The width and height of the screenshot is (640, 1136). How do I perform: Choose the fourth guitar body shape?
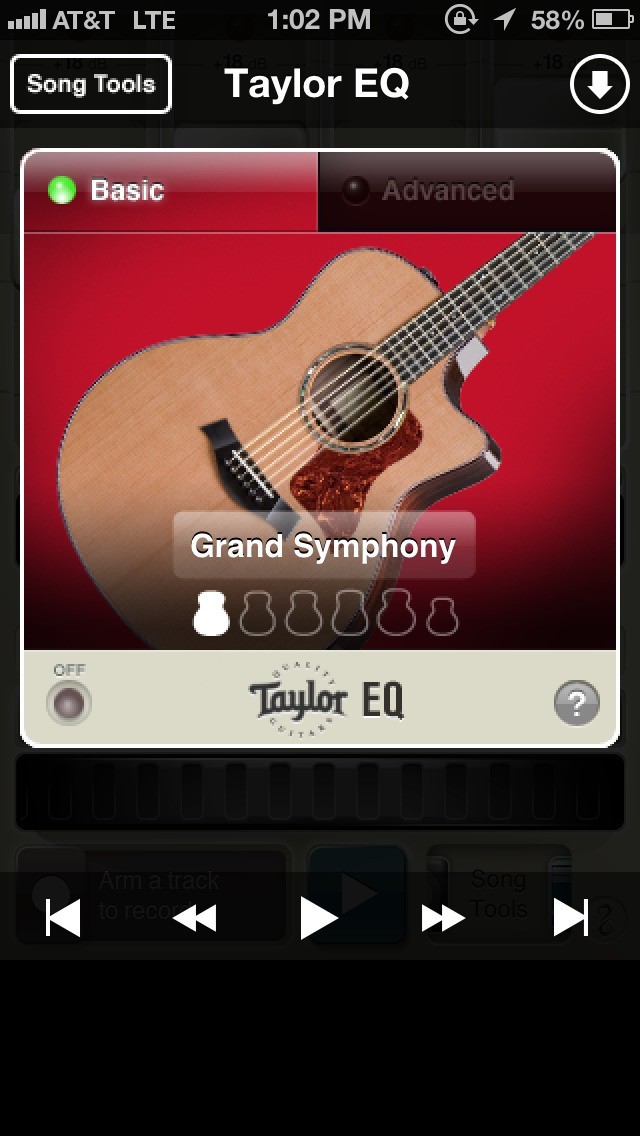350,613
